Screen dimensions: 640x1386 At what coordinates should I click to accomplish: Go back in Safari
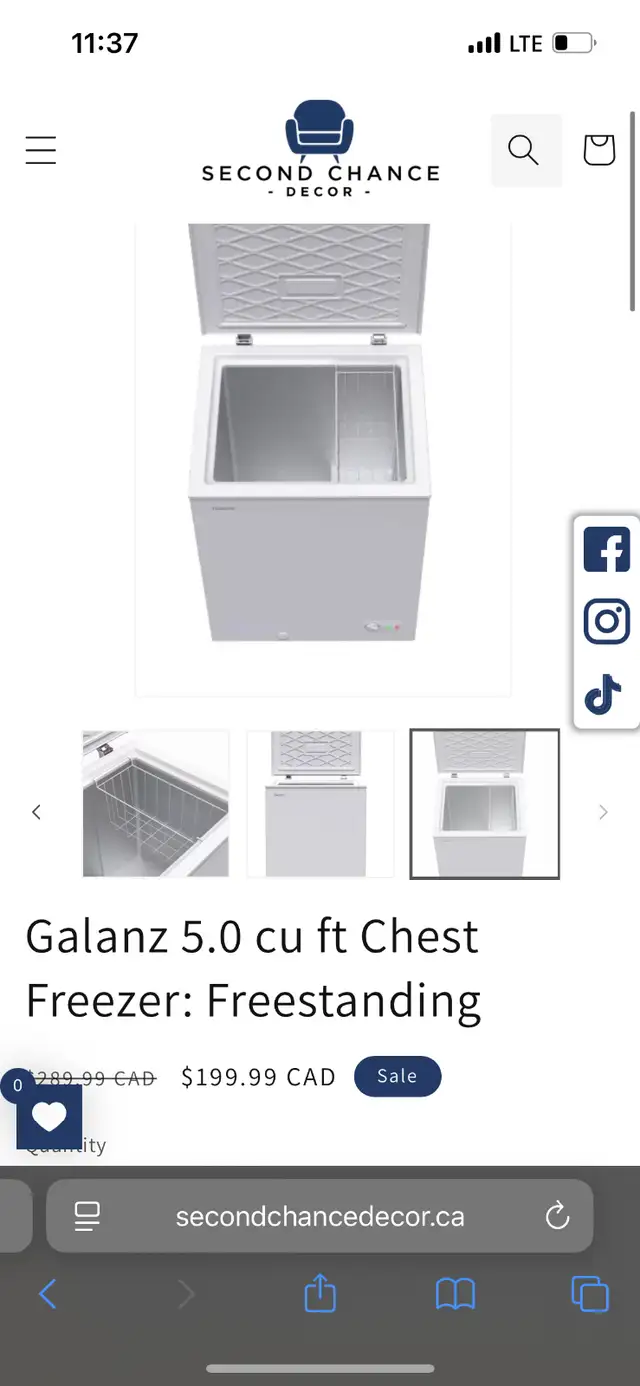coord(48,1294)
